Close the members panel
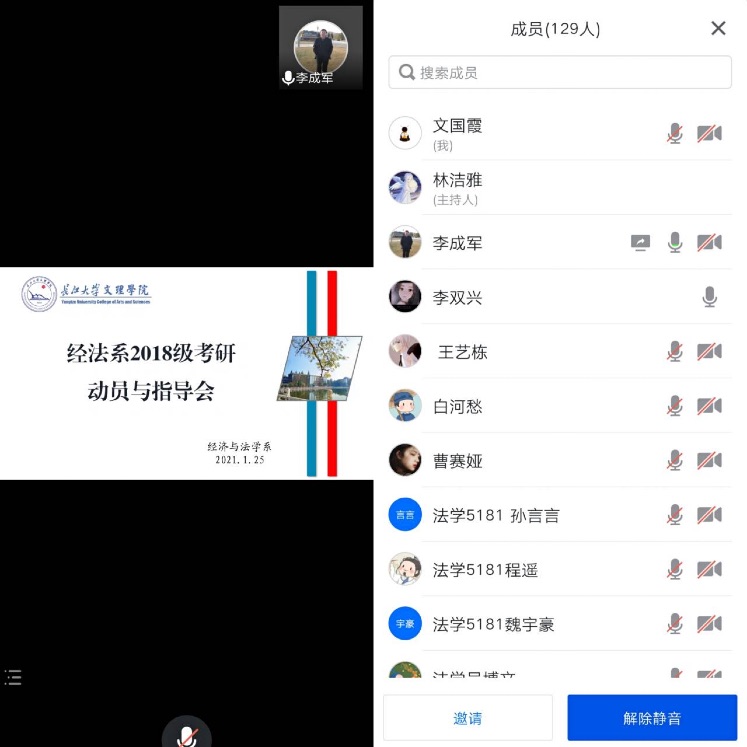747x747 pixels. click(718, 29)
